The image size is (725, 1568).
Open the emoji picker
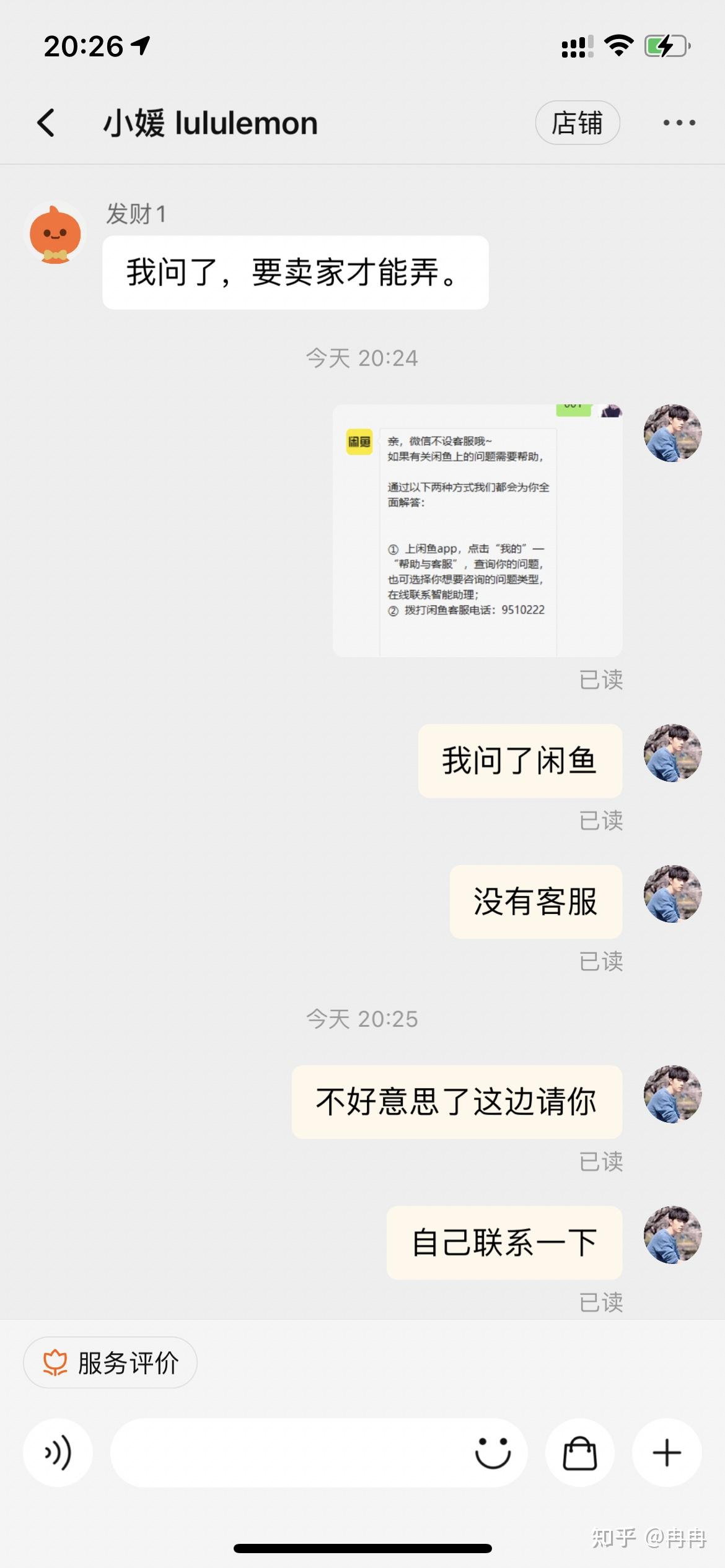[x=493, y=1452]
